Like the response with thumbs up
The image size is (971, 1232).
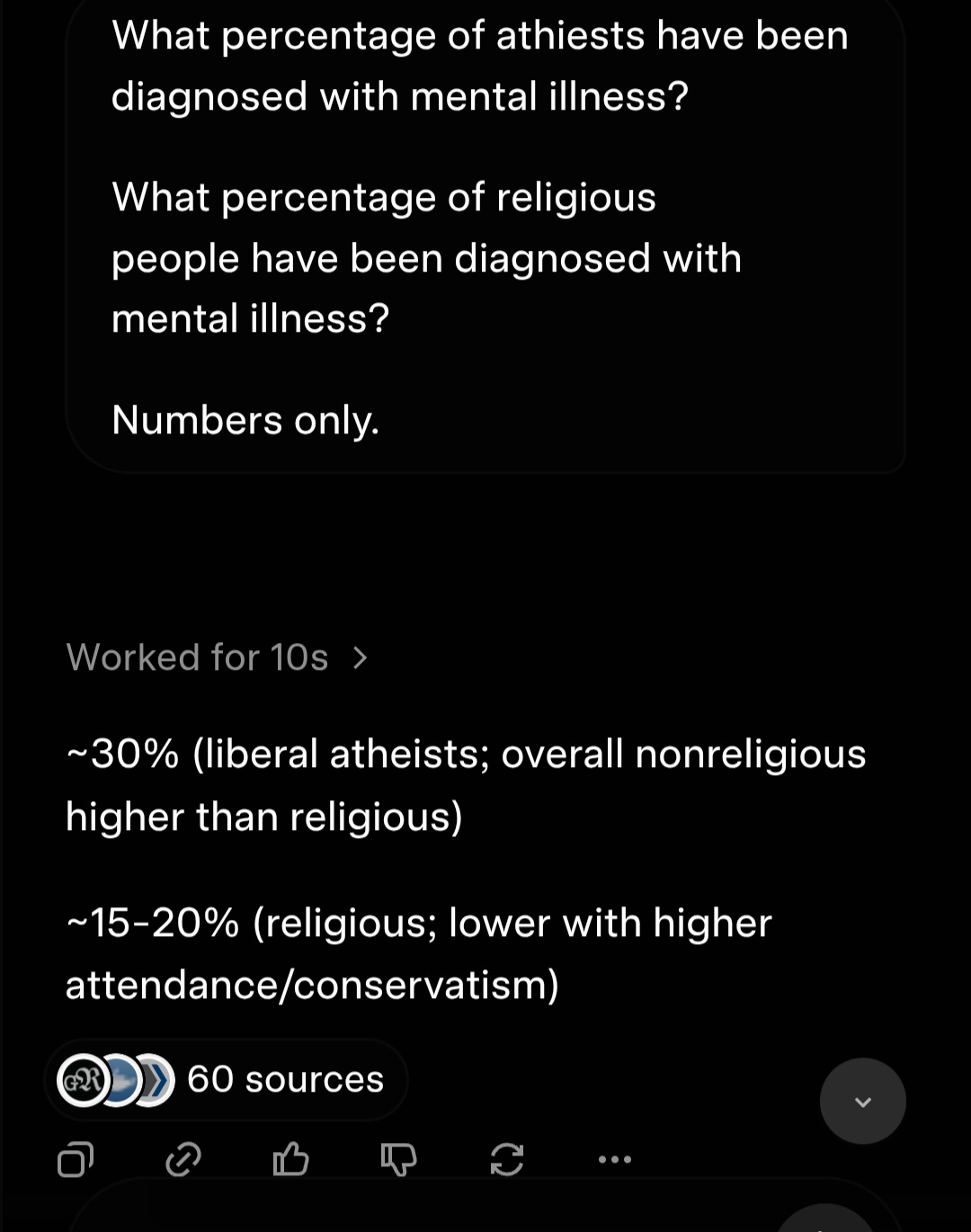coord(290,1159)
